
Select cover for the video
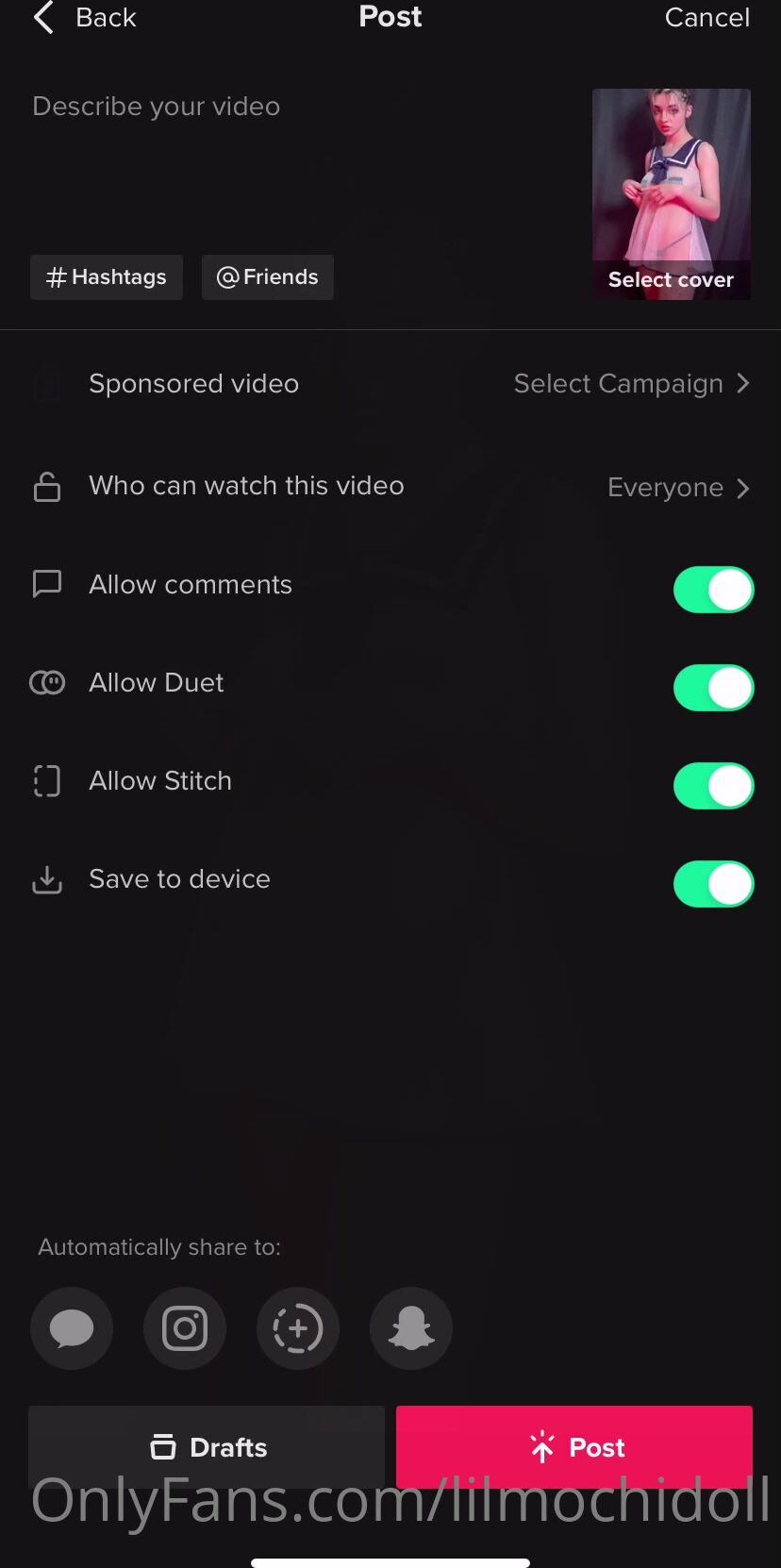(x=671, y=279)
